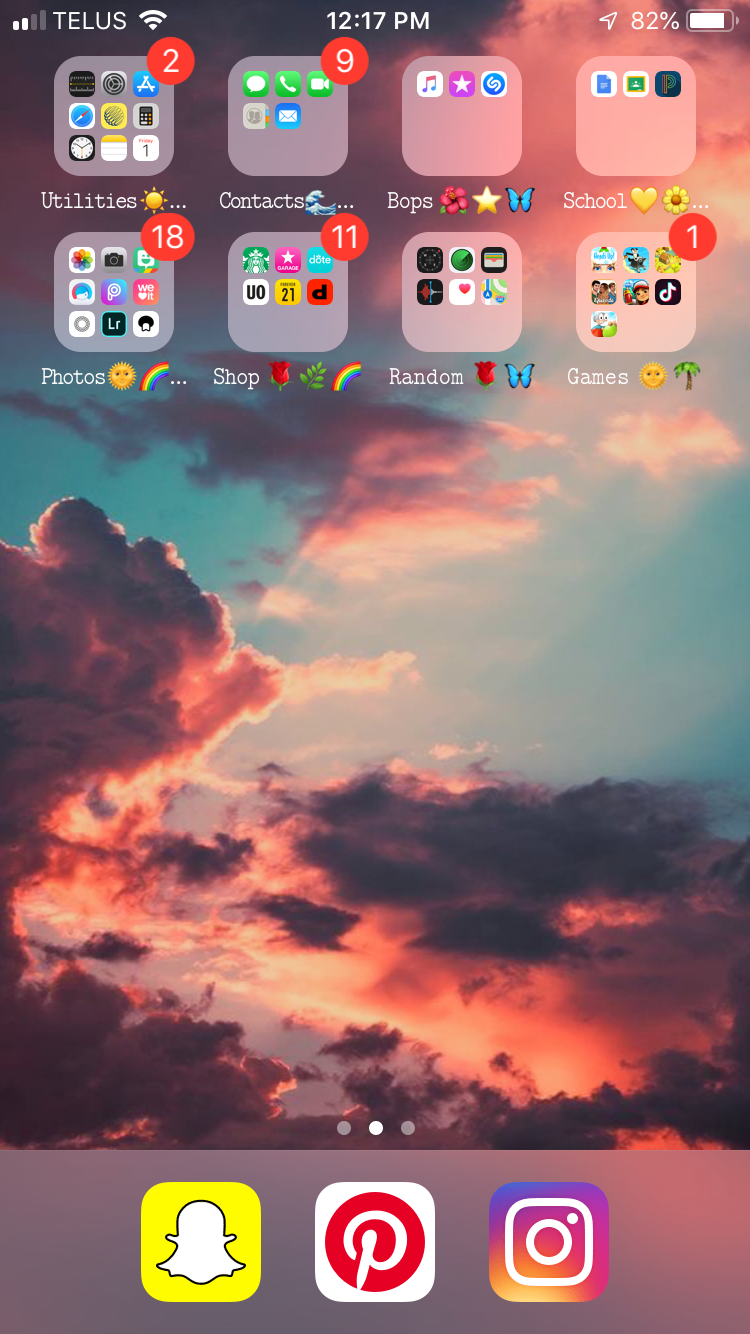Open the Utilities folder
This screenshot has height=1334, width=750.
pyautogui.click(x=114, y=116)
